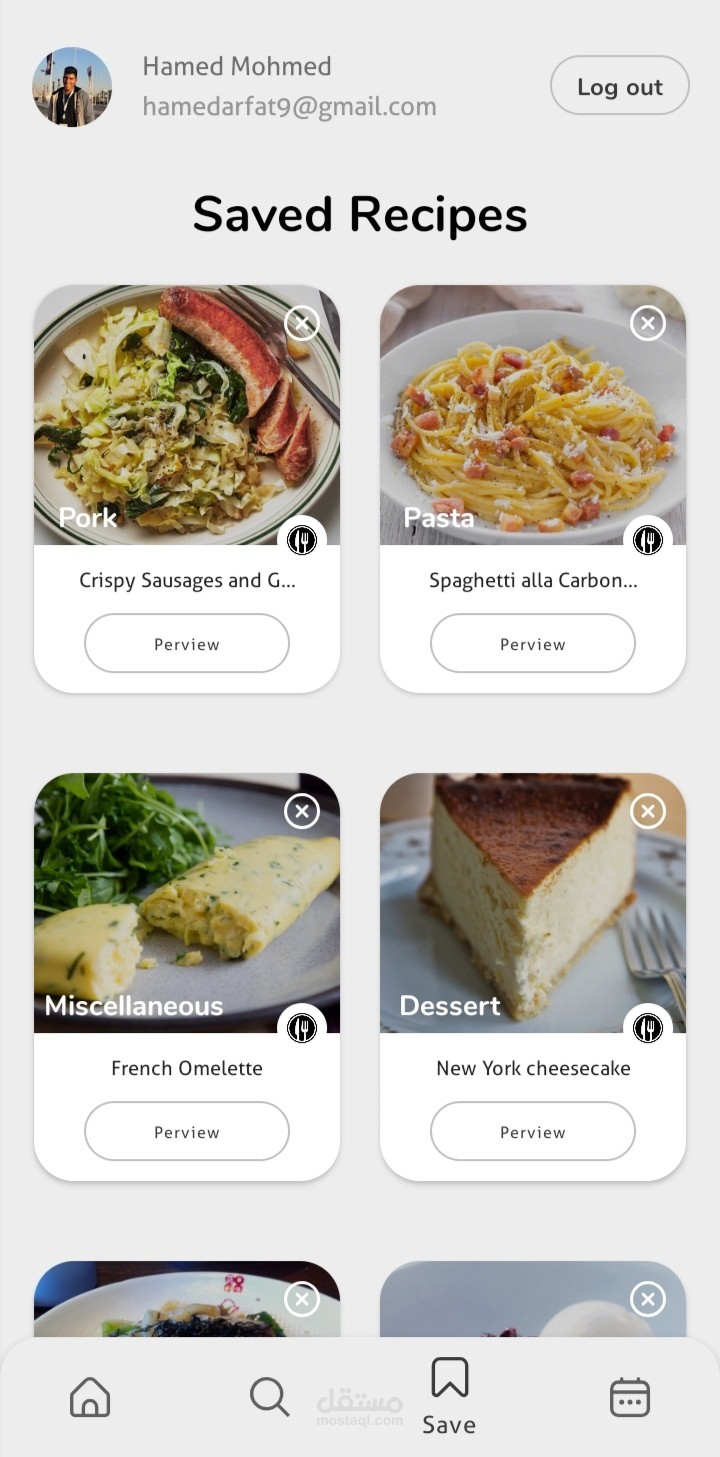Switch to the Search tab
This screenshot has width=720, height=1457.
pyautogui.click(x=269, y=1397)
